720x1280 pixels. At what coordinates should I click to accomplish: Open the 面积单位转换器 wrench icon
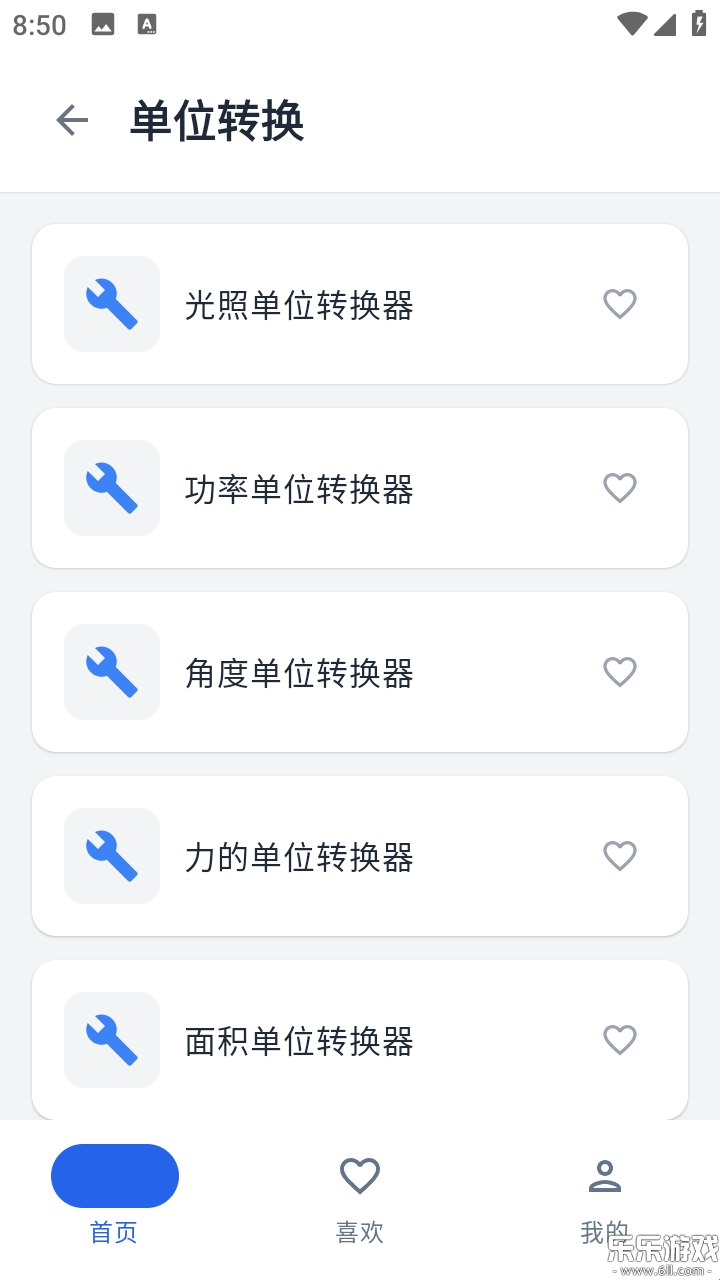[x=111, y=1040]
